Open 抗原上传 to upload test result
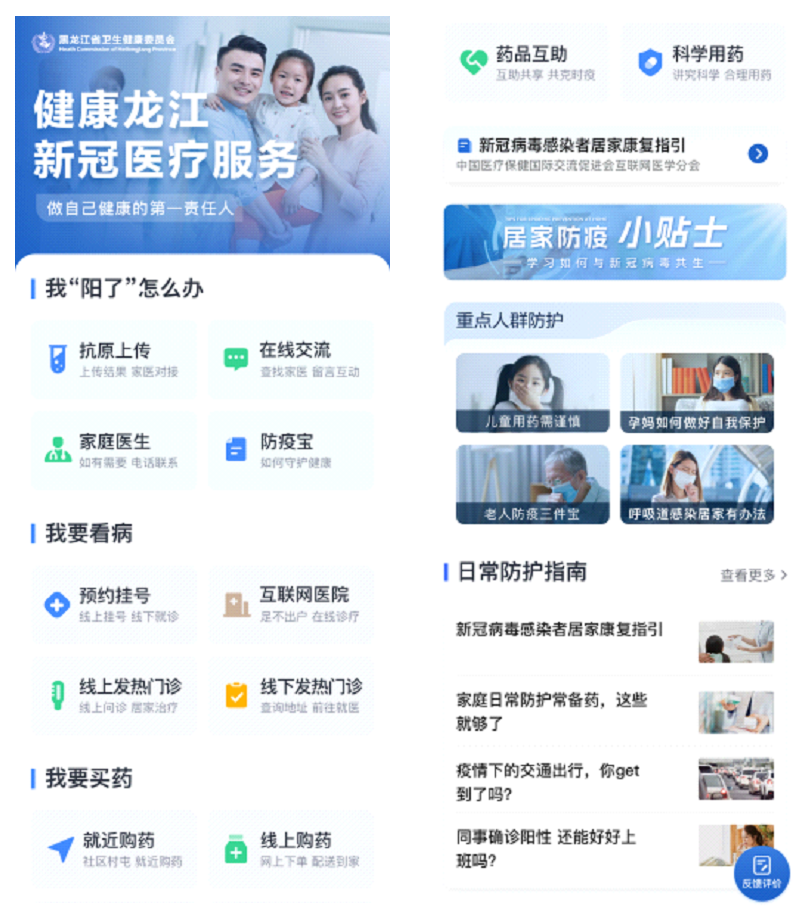 113,360
